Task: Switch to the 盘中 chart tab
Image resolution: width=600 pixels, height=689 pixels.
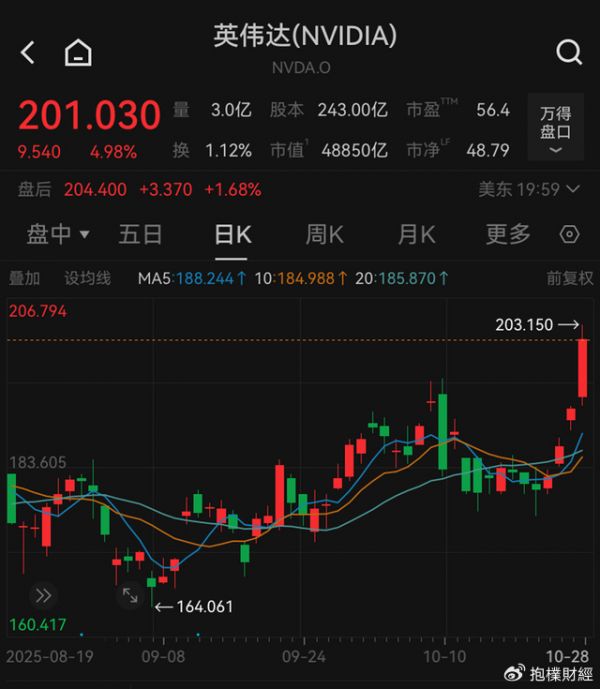Action: click(x=57, y=234)
